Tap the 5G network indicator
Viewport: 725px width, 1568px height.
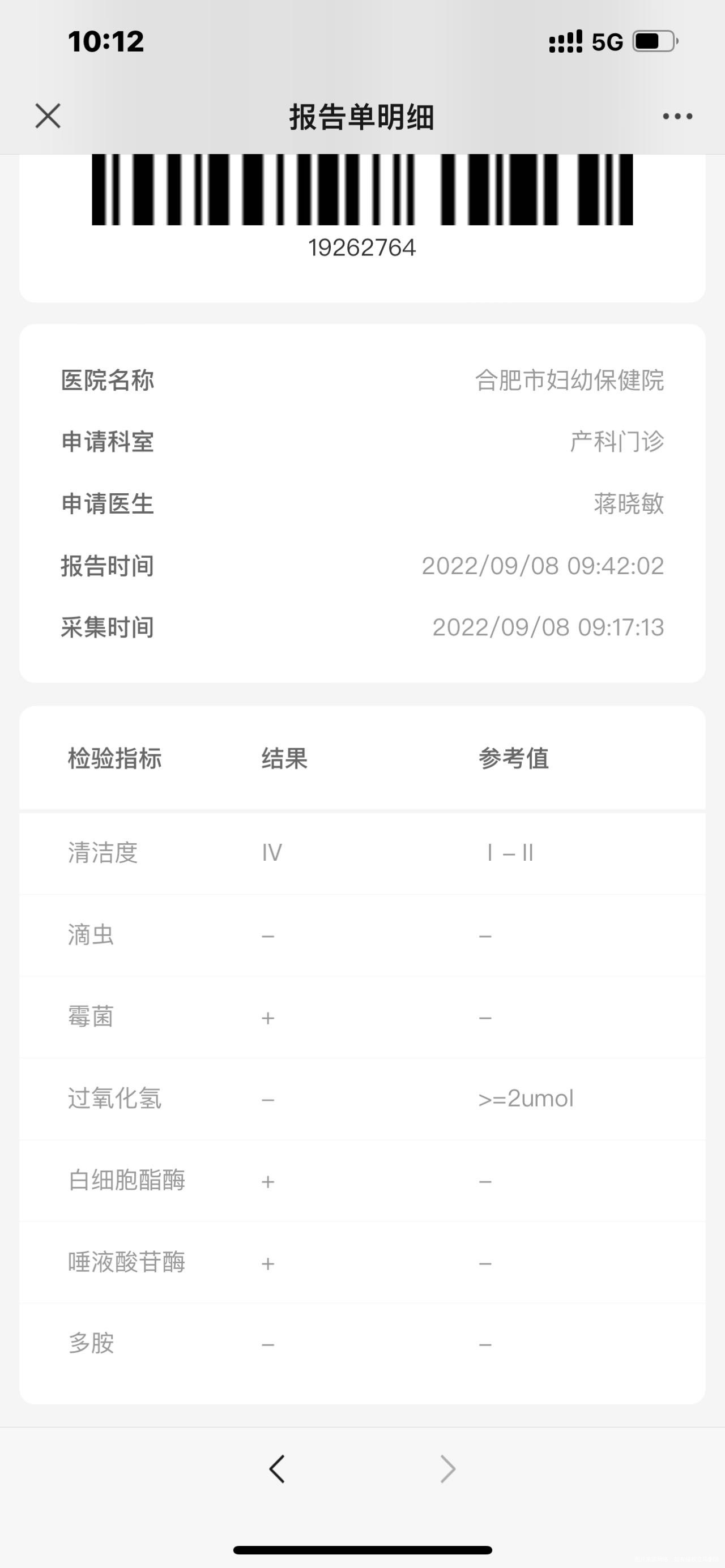(x=605, y=41)
